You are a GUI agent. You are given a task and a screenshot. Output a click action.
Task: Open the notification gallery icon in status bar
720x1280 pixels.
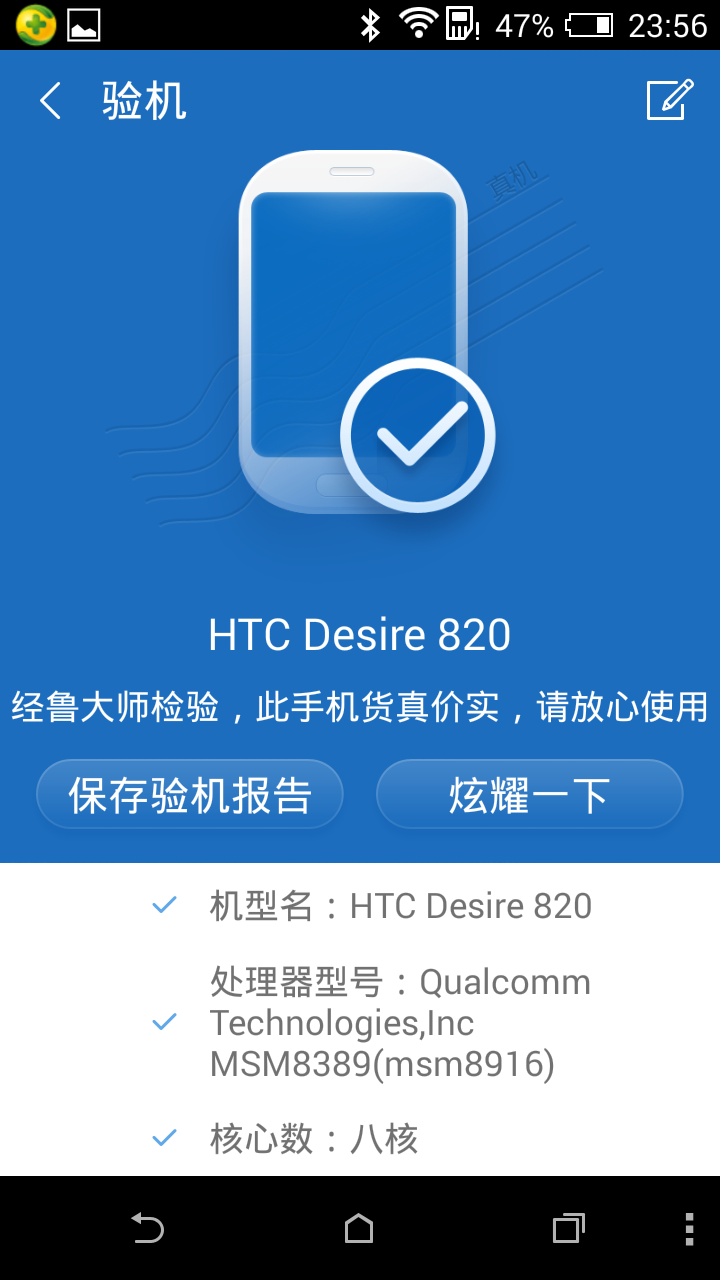pyautogui.click(x=84, y=25)
